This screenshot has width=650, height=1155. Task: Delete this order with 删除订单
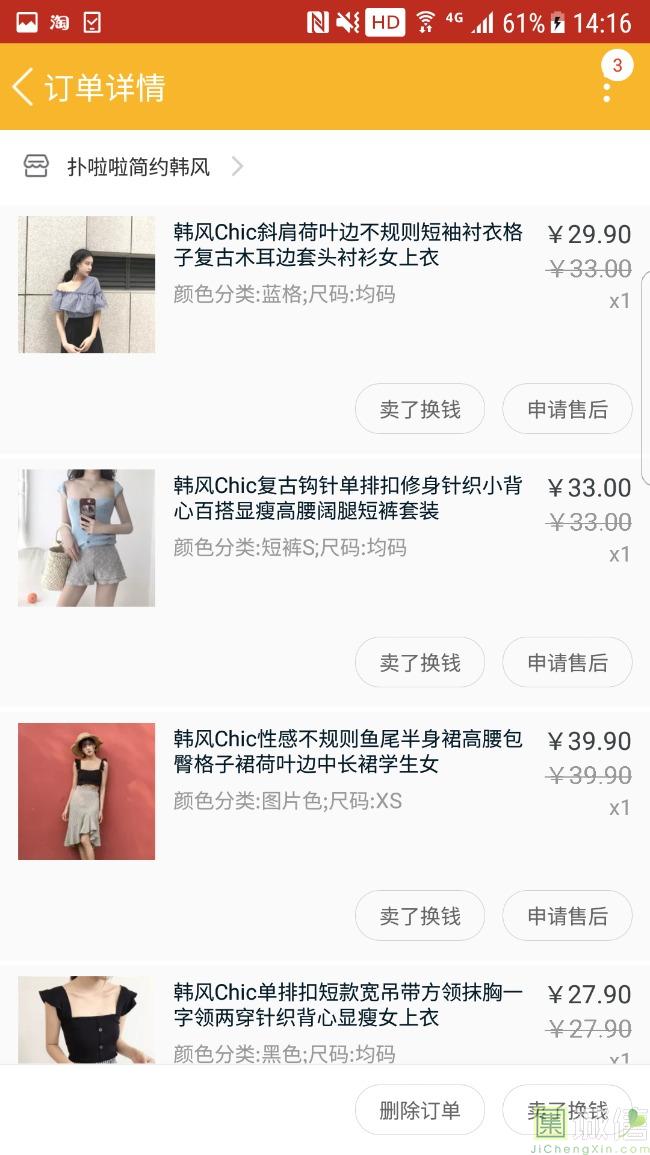[x=420, y=1110]
